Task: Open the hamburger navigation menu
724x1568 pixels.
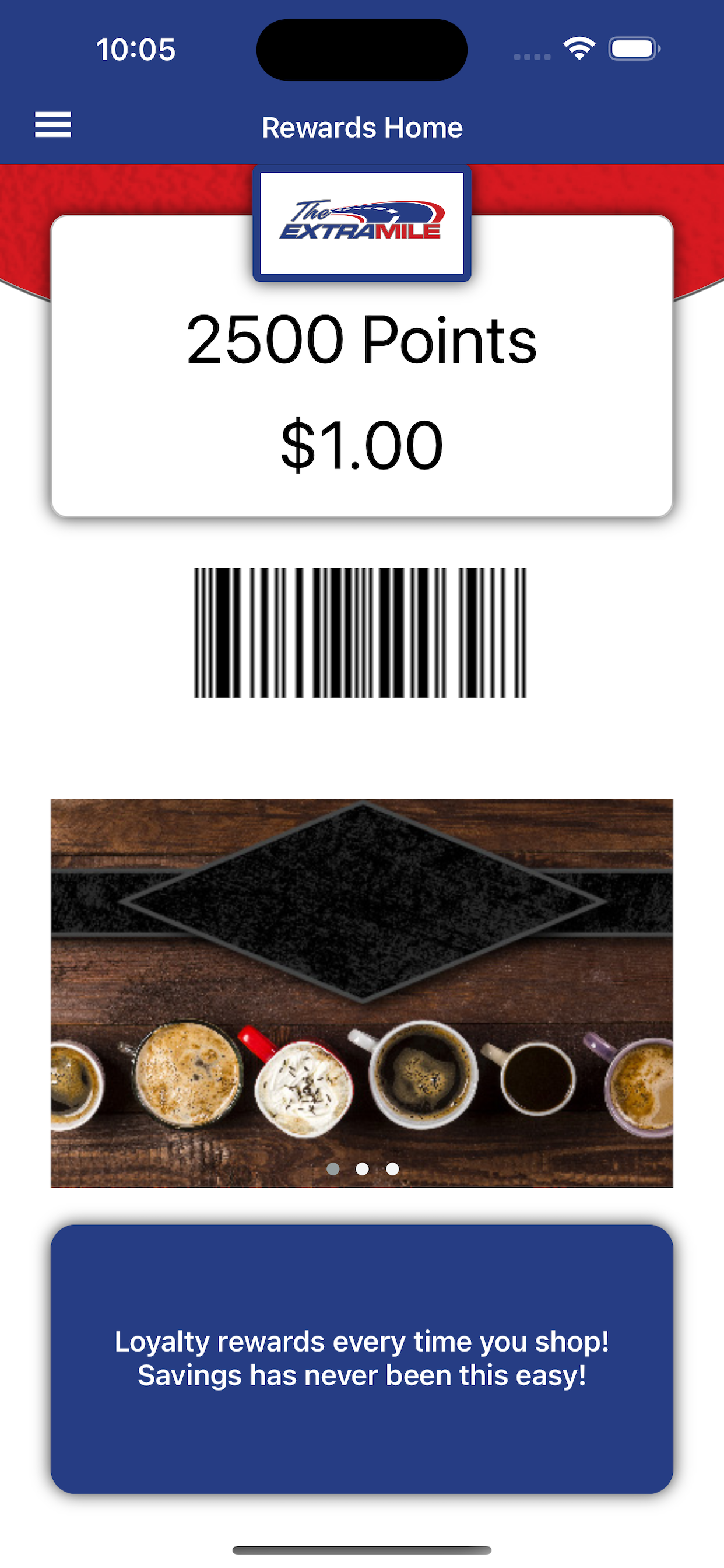Action: (54, 125)
